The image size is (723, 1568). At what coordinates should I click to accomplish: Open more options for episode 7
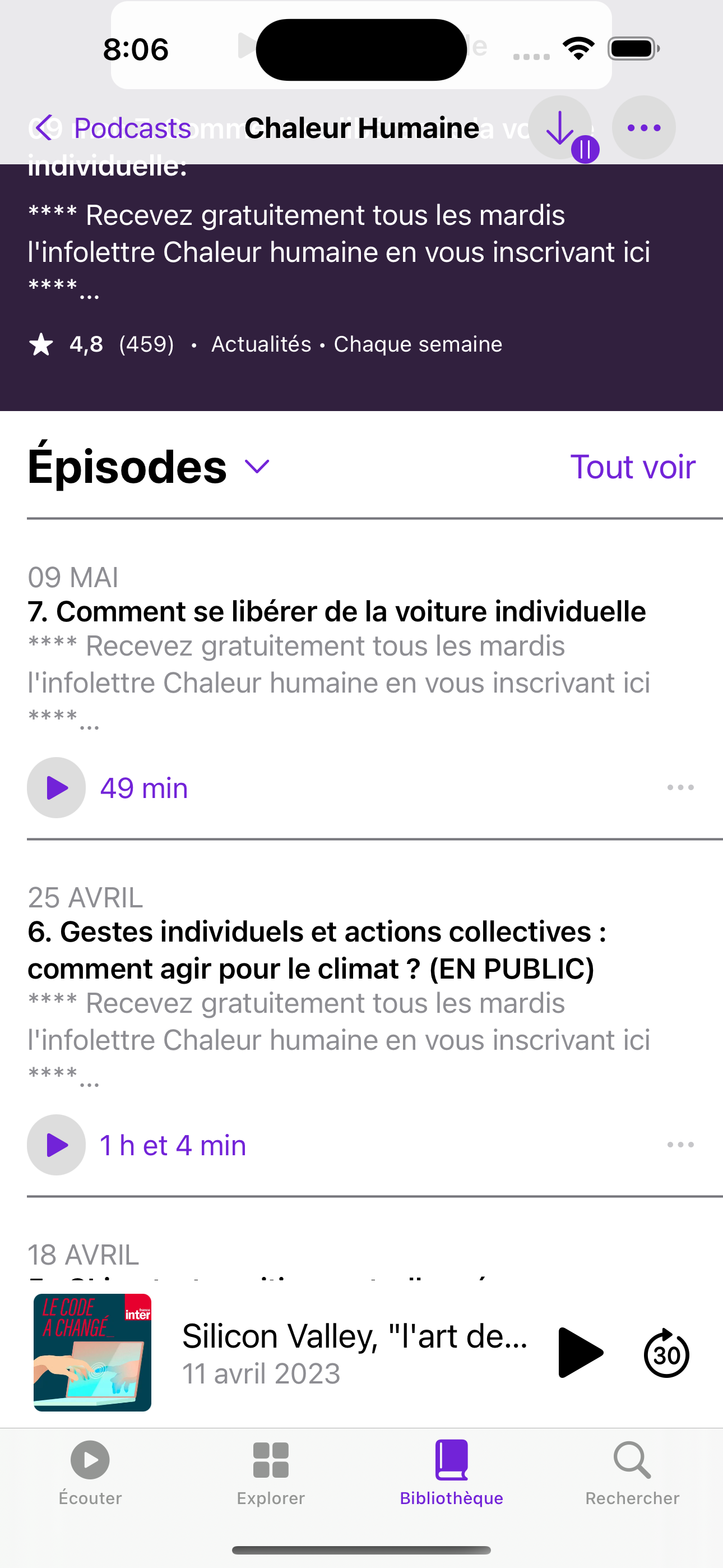(x=680, y=788)
